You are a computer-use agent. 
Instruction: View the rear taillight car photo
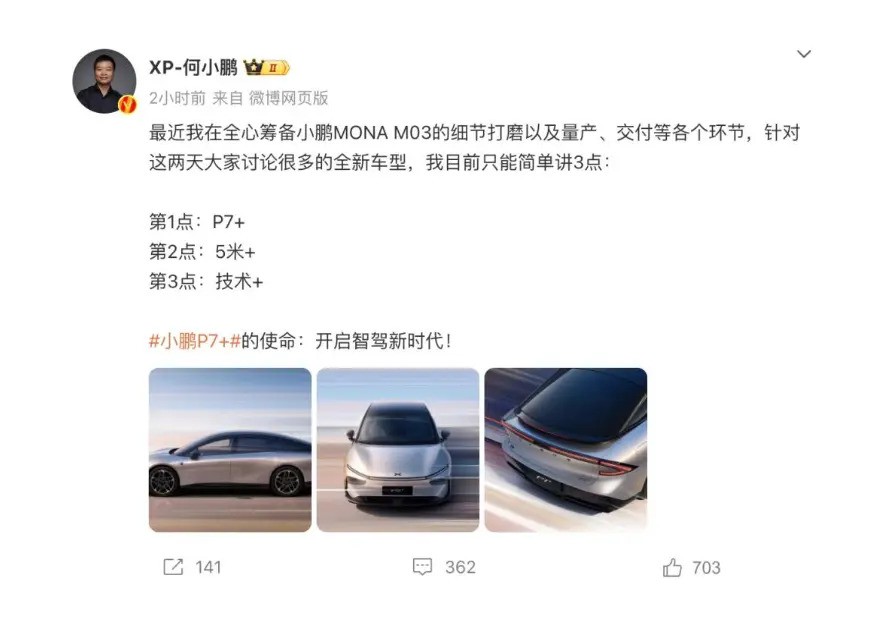tap(565, 450)
